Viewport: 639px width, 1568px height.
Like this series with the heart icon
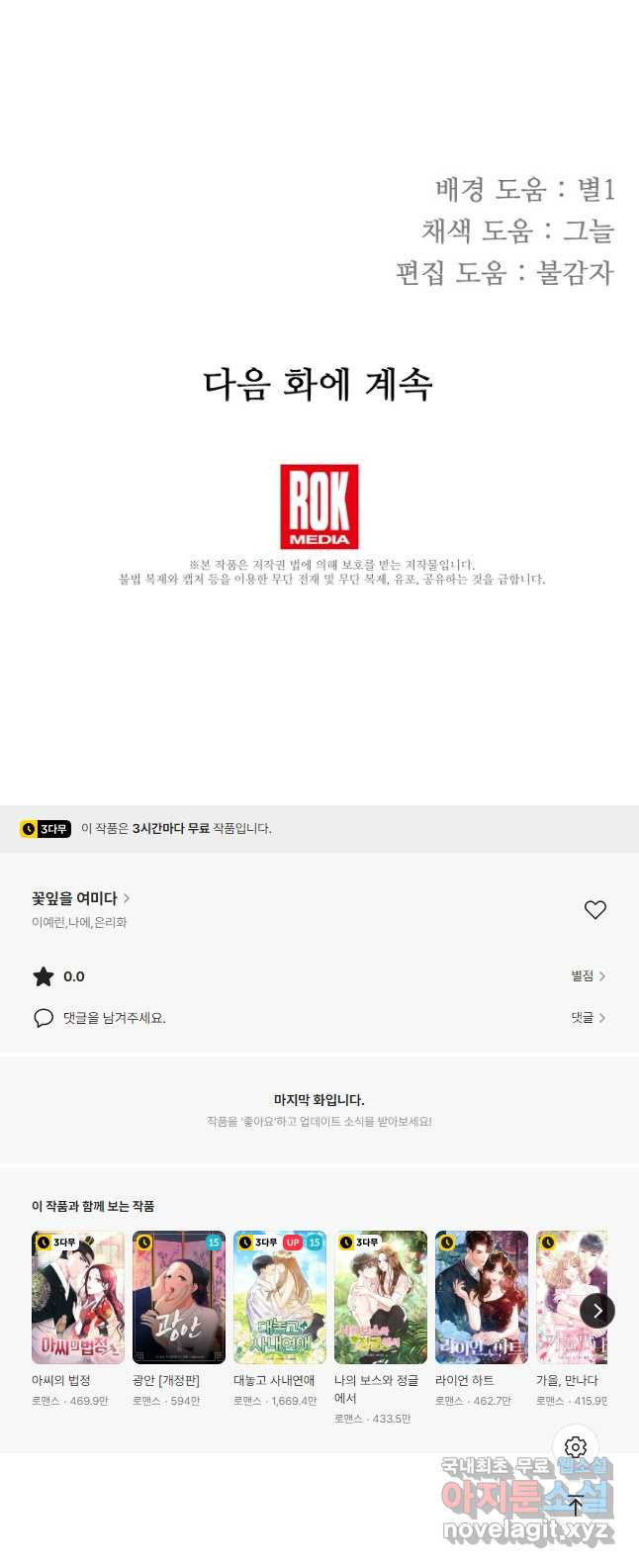[594, 910]
